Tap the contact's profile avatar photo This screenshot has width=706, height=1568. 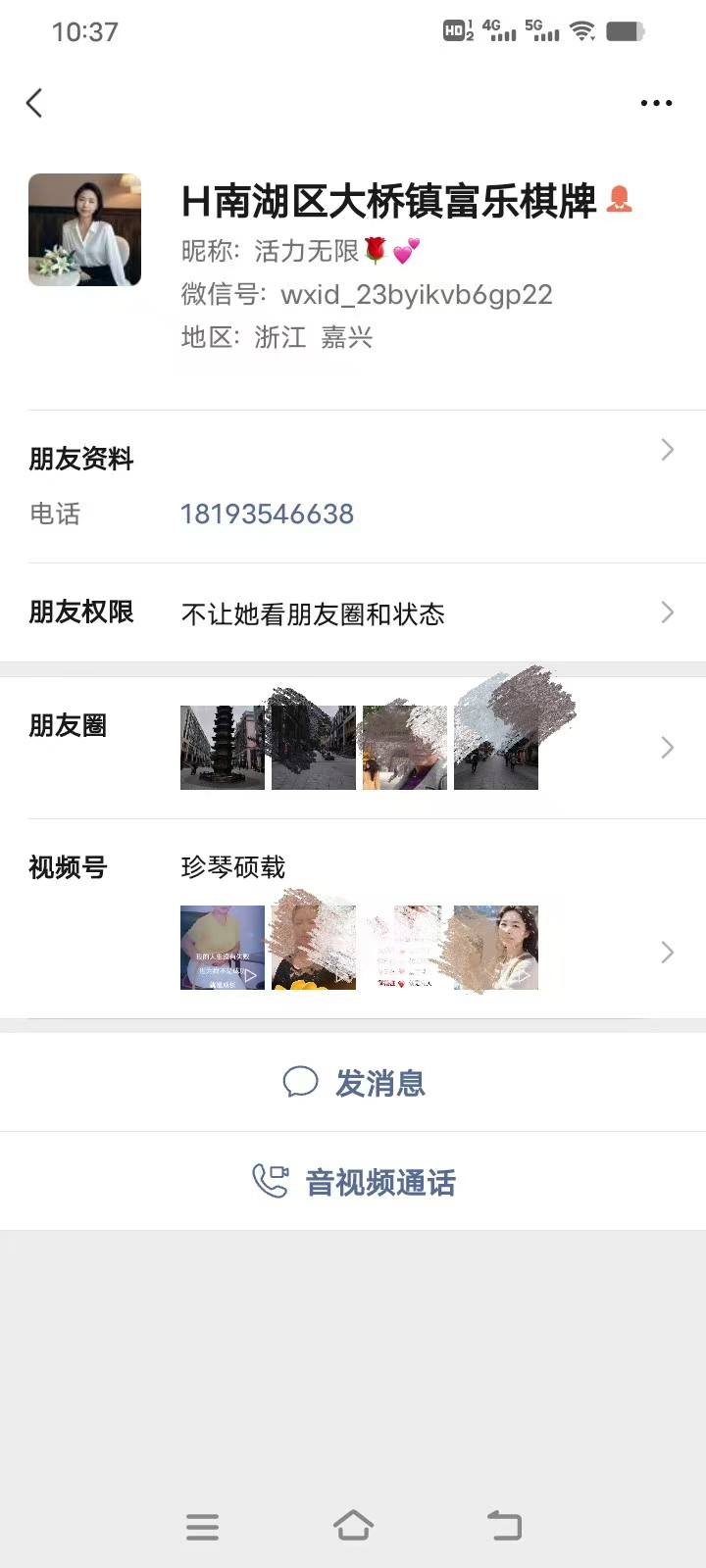click(84, 228)
